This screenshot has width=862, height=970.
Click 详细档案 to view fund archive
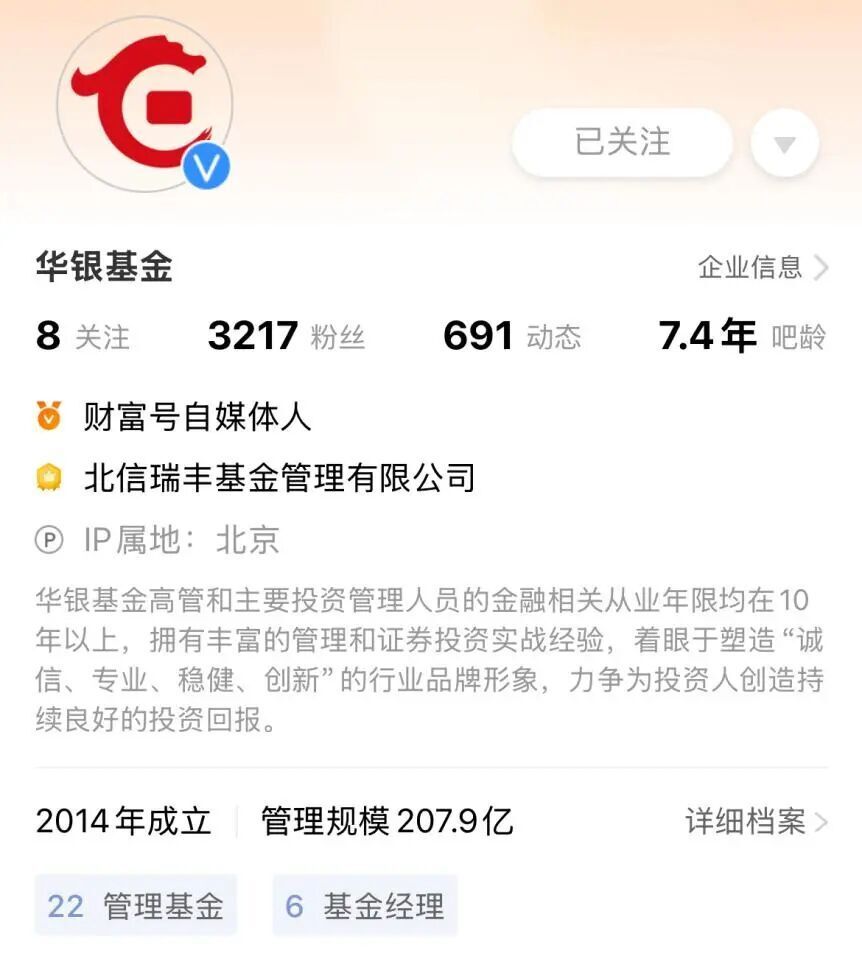pyautogui.click(x=749, y=822)
